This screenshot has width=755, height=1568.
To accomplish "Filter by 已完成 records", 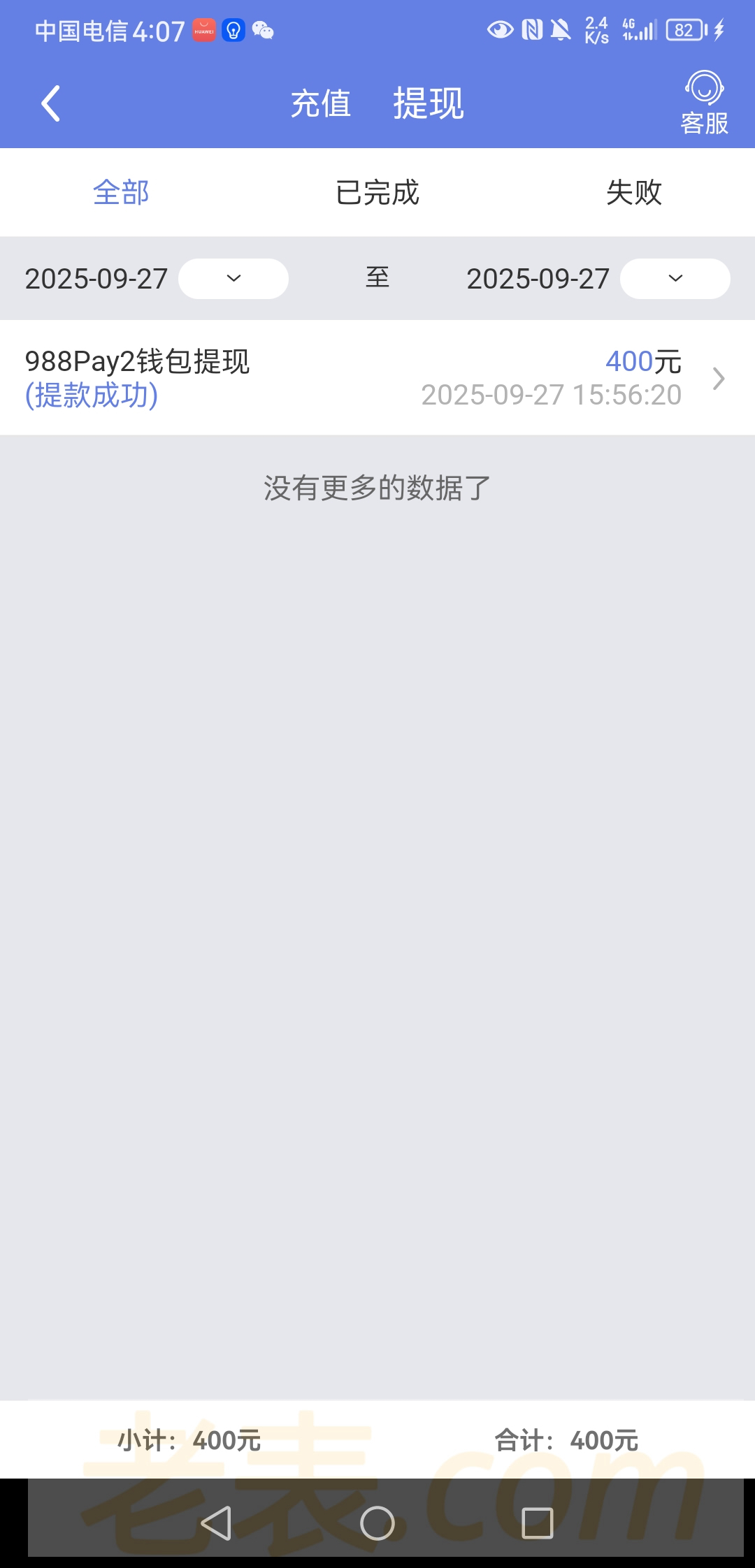I will tap(377, 192).
